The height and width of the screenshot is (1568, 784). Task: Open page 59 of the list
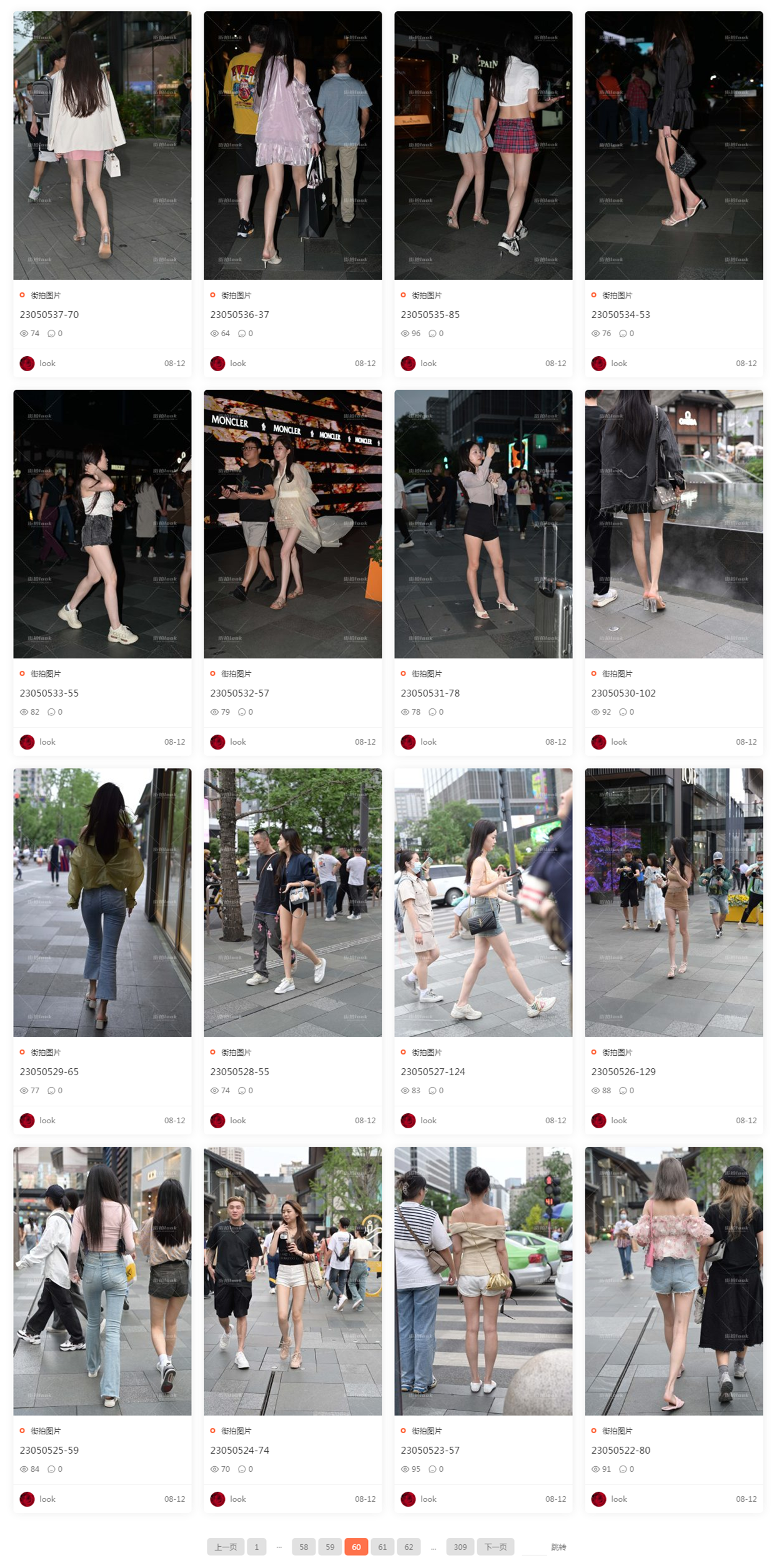(330, 1547)
